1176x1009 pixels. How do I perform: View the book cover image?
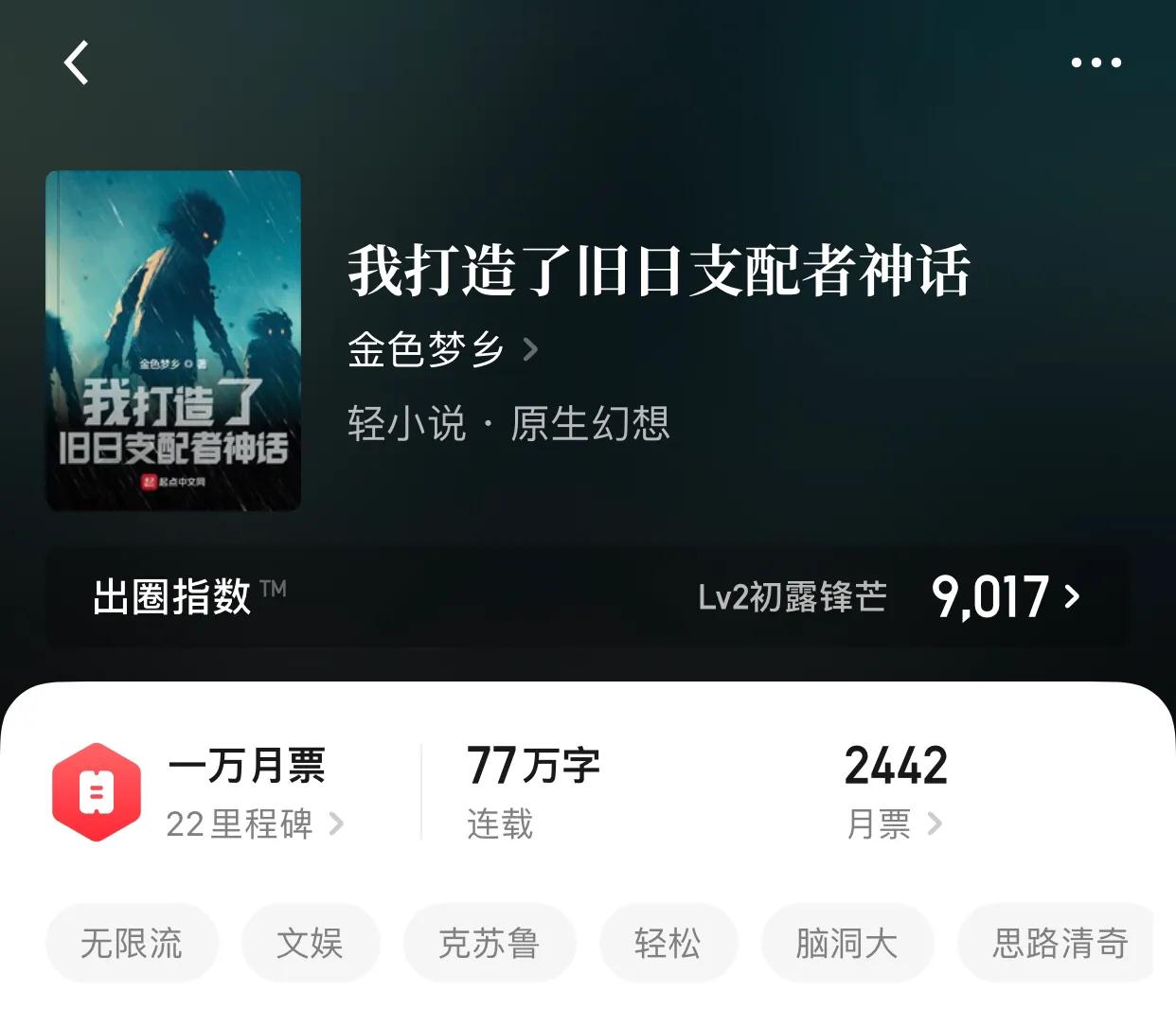pos(173,341)
